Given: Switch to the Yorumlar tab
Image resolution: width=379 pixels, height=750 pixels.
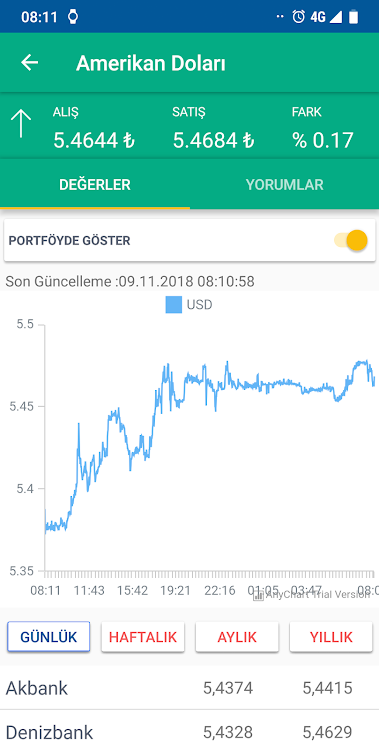Looking at the screenshot, I should 285,185.
